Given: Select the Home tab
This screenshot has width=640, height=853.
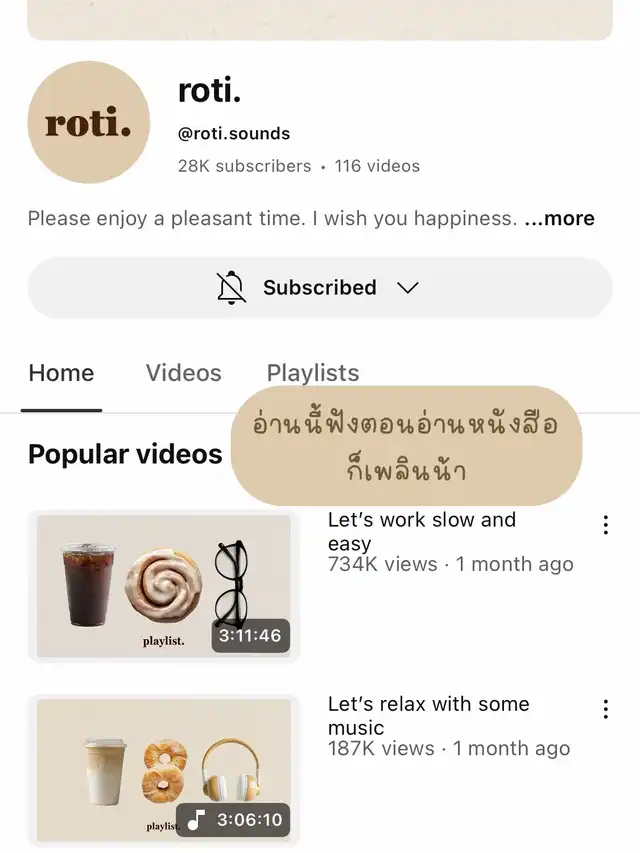Looking at the screenshot, I should (61, 373).
